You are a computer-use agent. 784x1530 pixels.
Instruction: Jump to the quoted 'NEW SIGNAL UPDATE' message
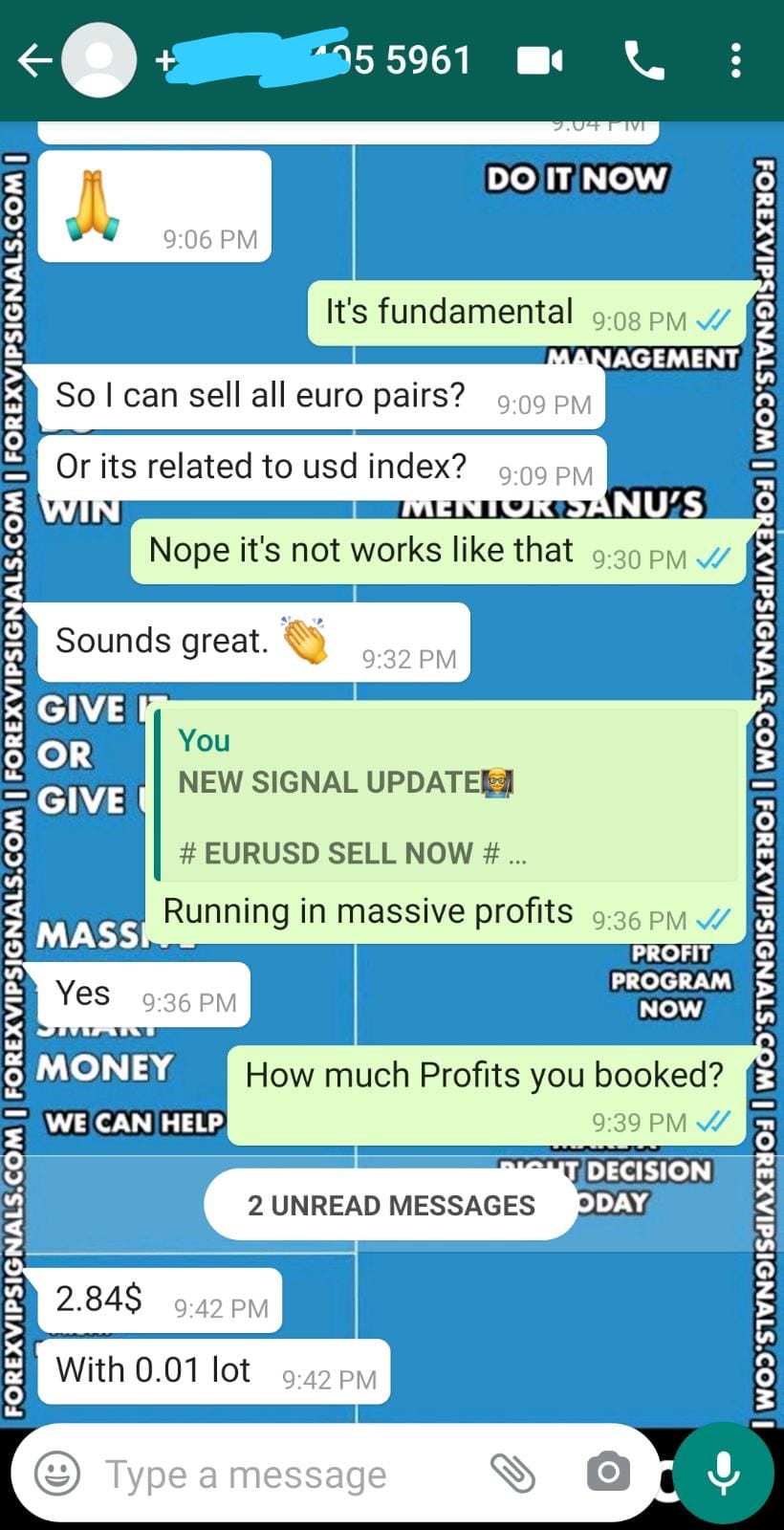coord(446,796)
